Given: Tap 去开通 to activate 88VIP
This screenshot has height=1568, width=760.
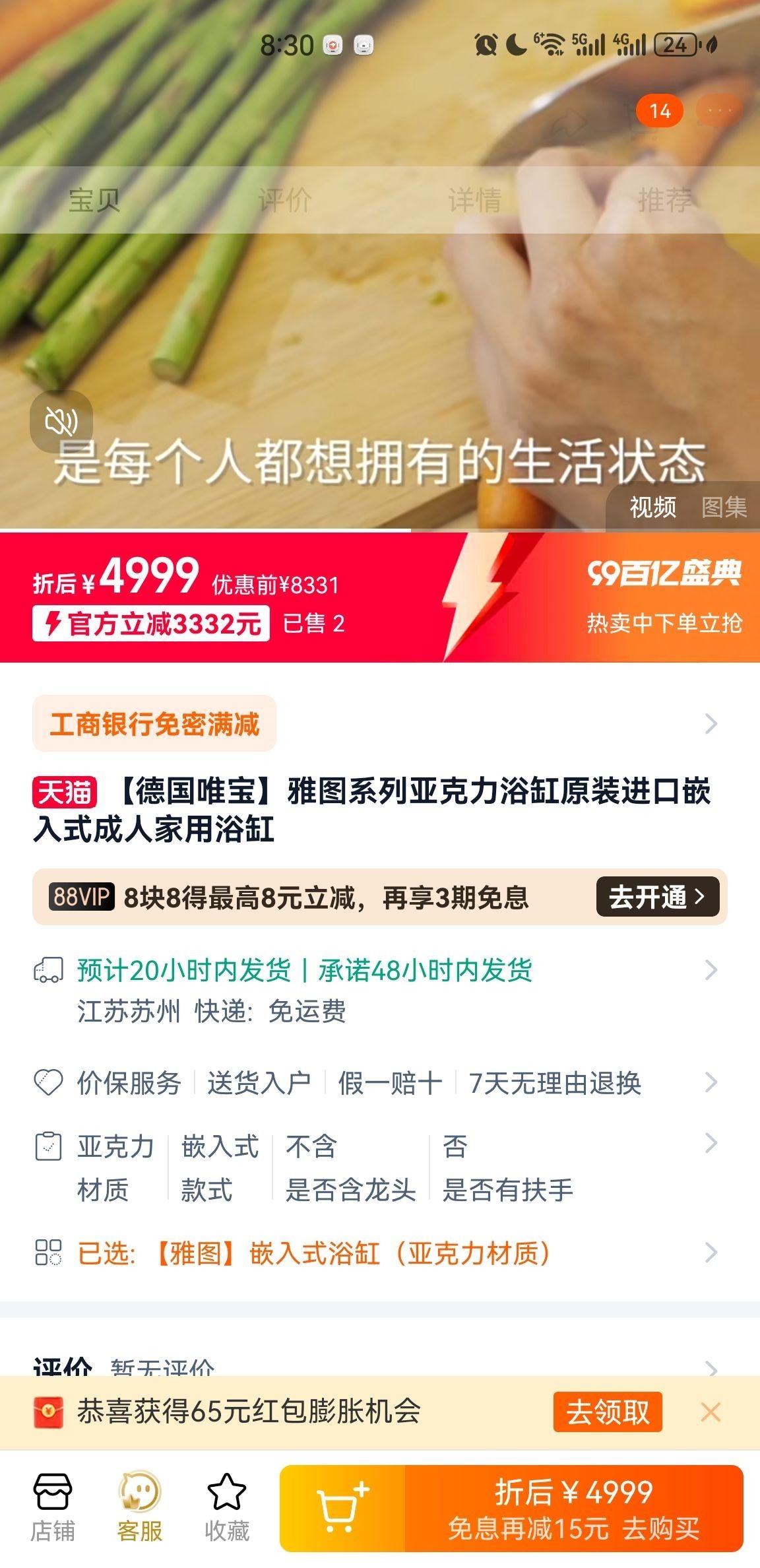Looking at the screenshot, I should (x=657, y=897).
